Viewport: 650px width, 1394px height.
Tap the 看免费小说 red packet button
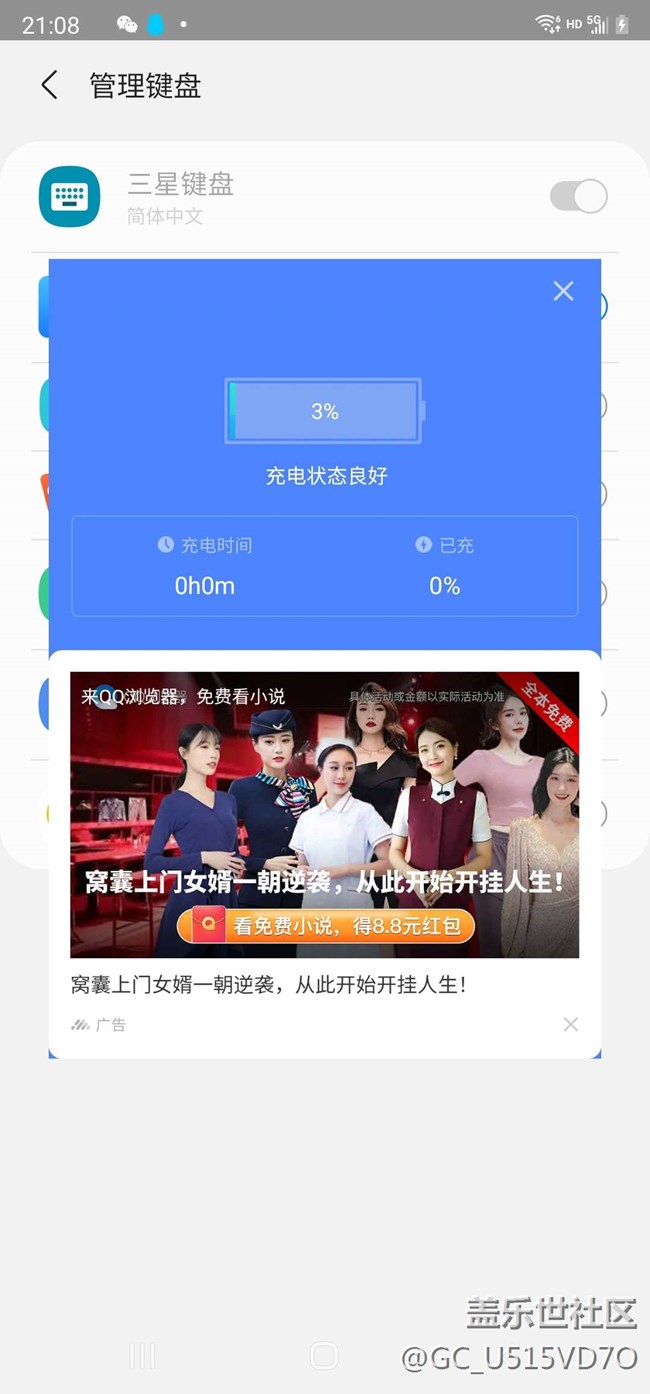click(325, 926)
